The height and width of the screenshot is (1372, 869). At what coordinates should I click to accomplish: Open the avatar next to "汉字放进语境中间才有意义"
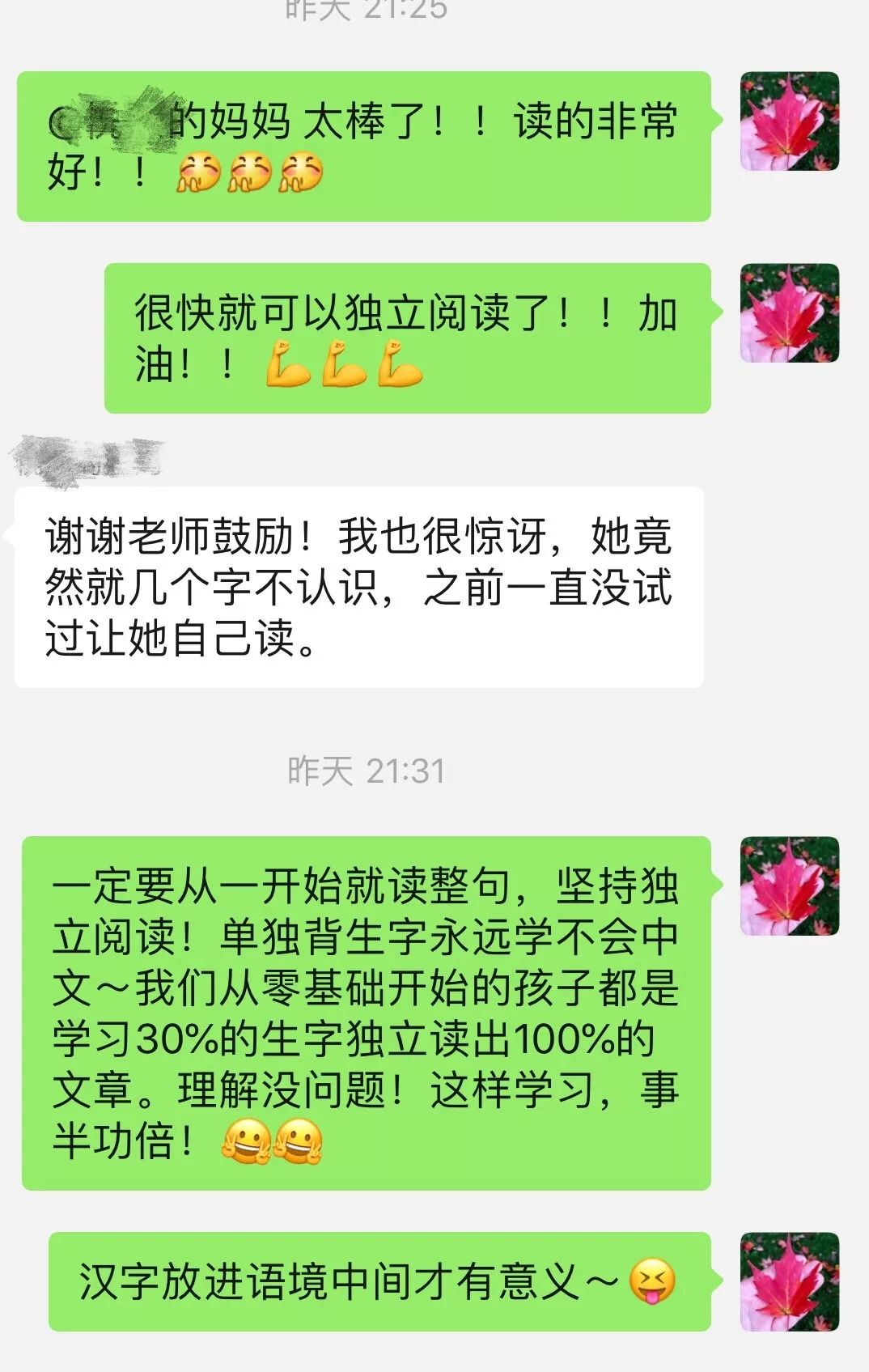point(789,1281)
